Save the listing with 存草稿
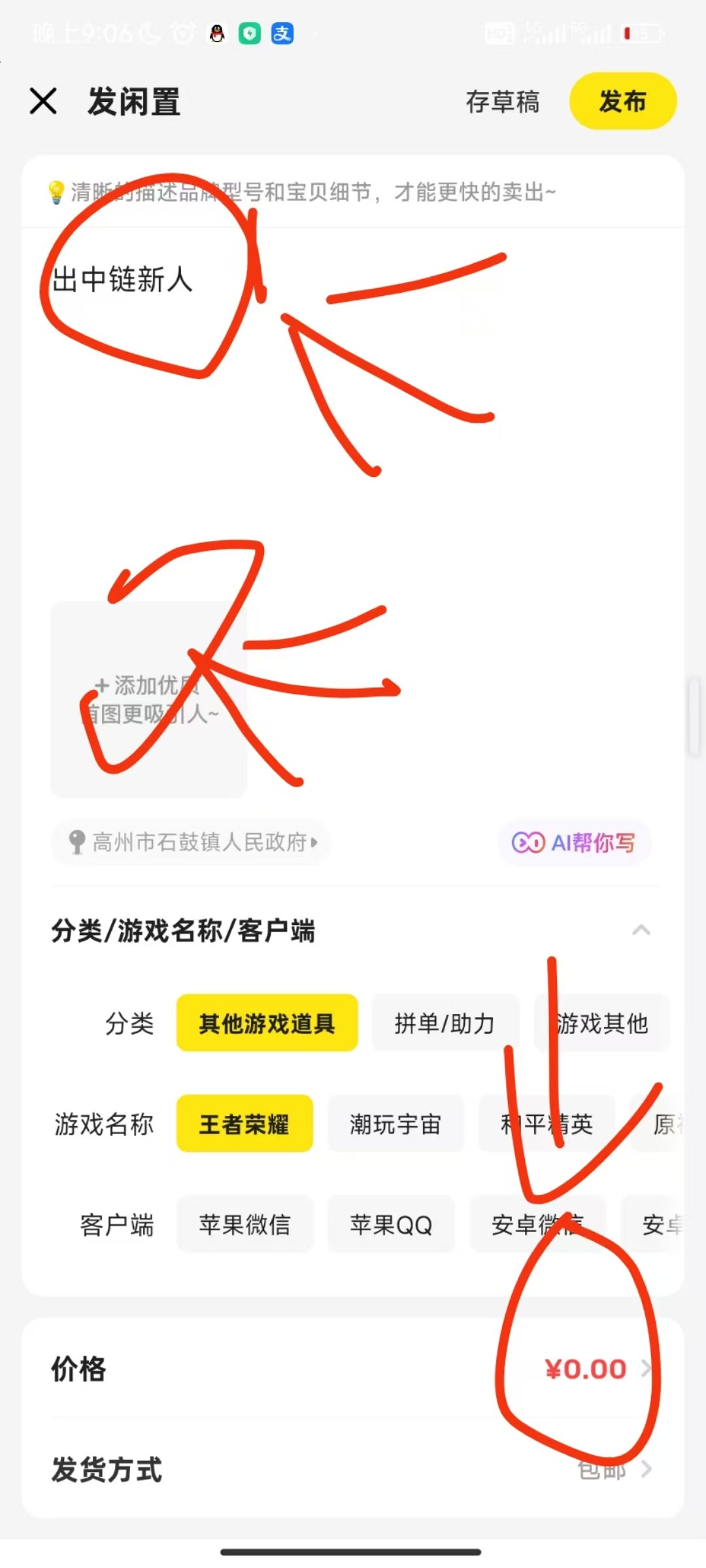706x1568 pixels. pyautogui.click(x=502, y=102)
